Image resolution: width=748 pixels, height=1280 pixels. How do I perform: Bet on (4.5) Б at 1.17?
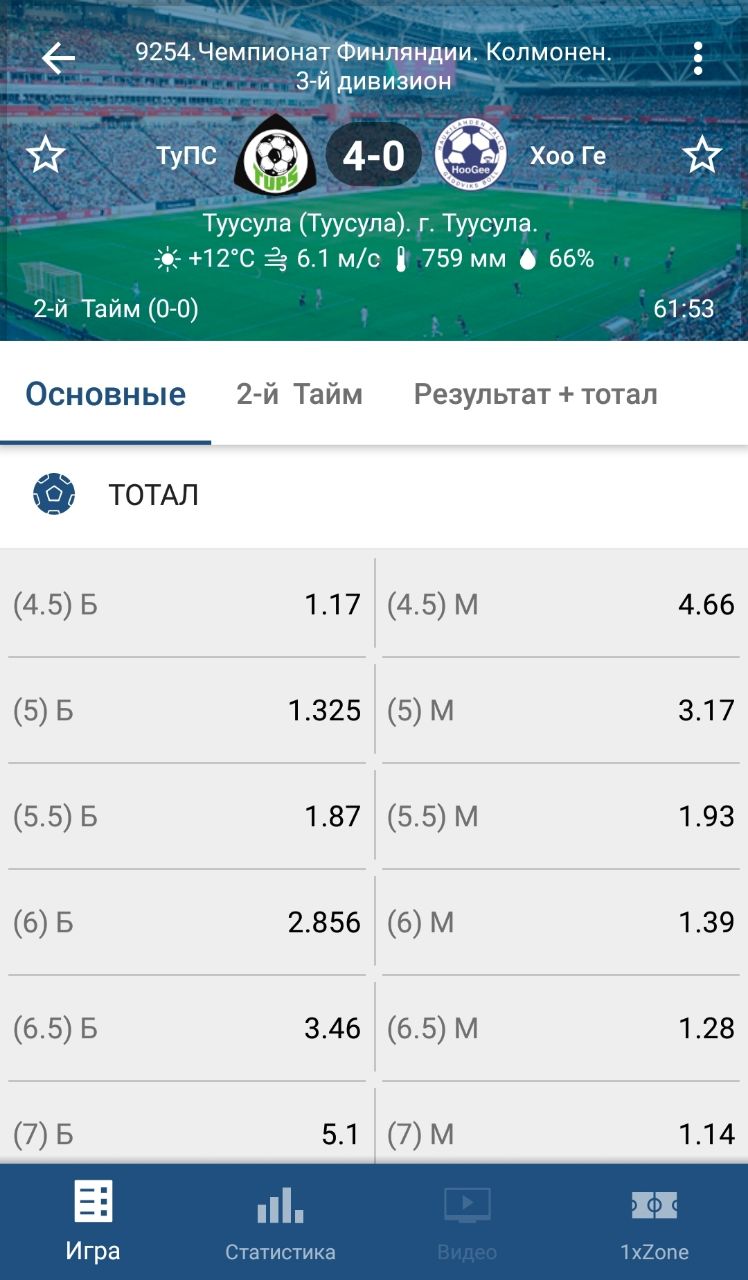(187, 604)
